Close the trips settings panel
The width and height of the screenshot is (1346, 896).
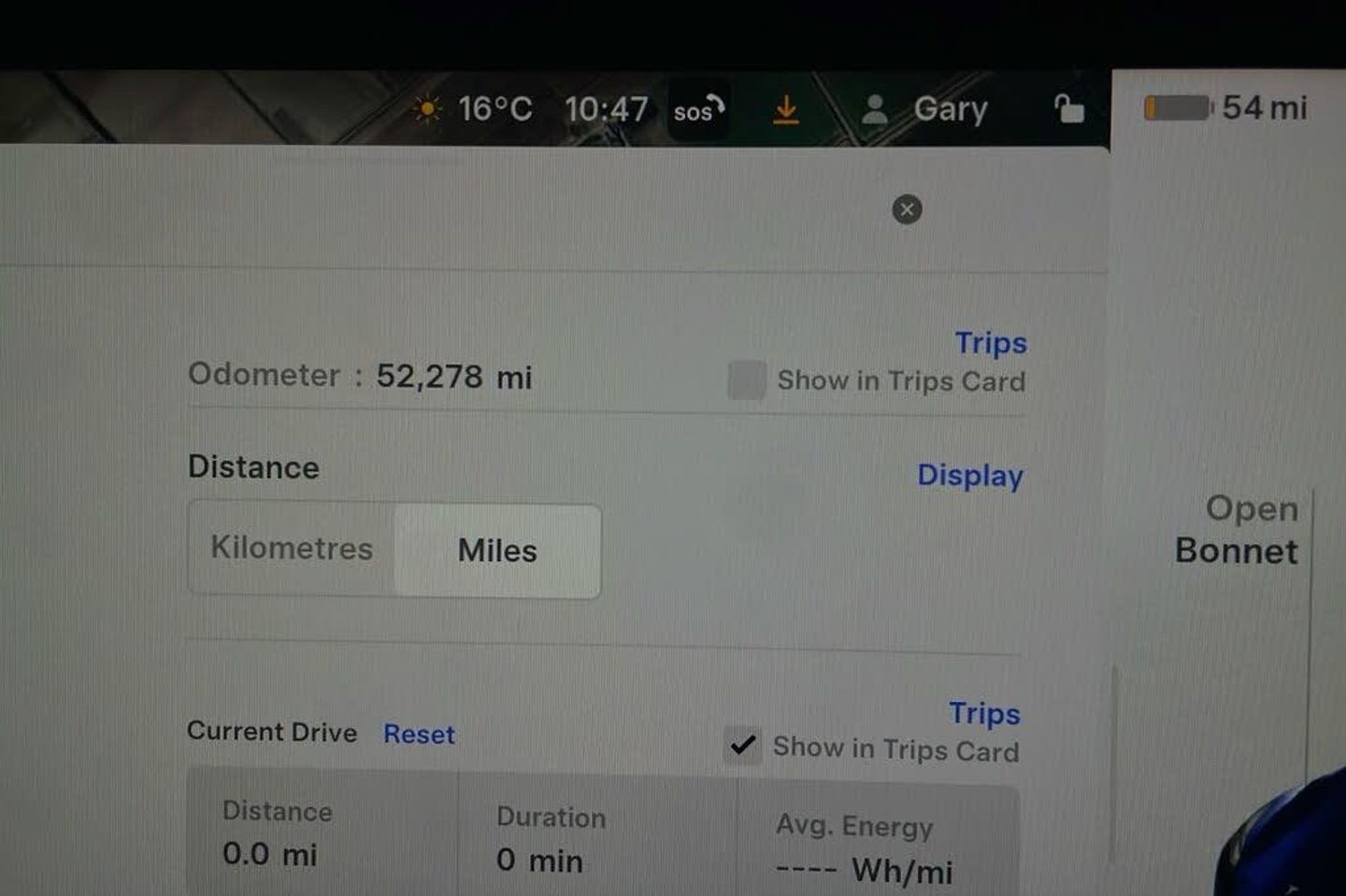point(906,209)
